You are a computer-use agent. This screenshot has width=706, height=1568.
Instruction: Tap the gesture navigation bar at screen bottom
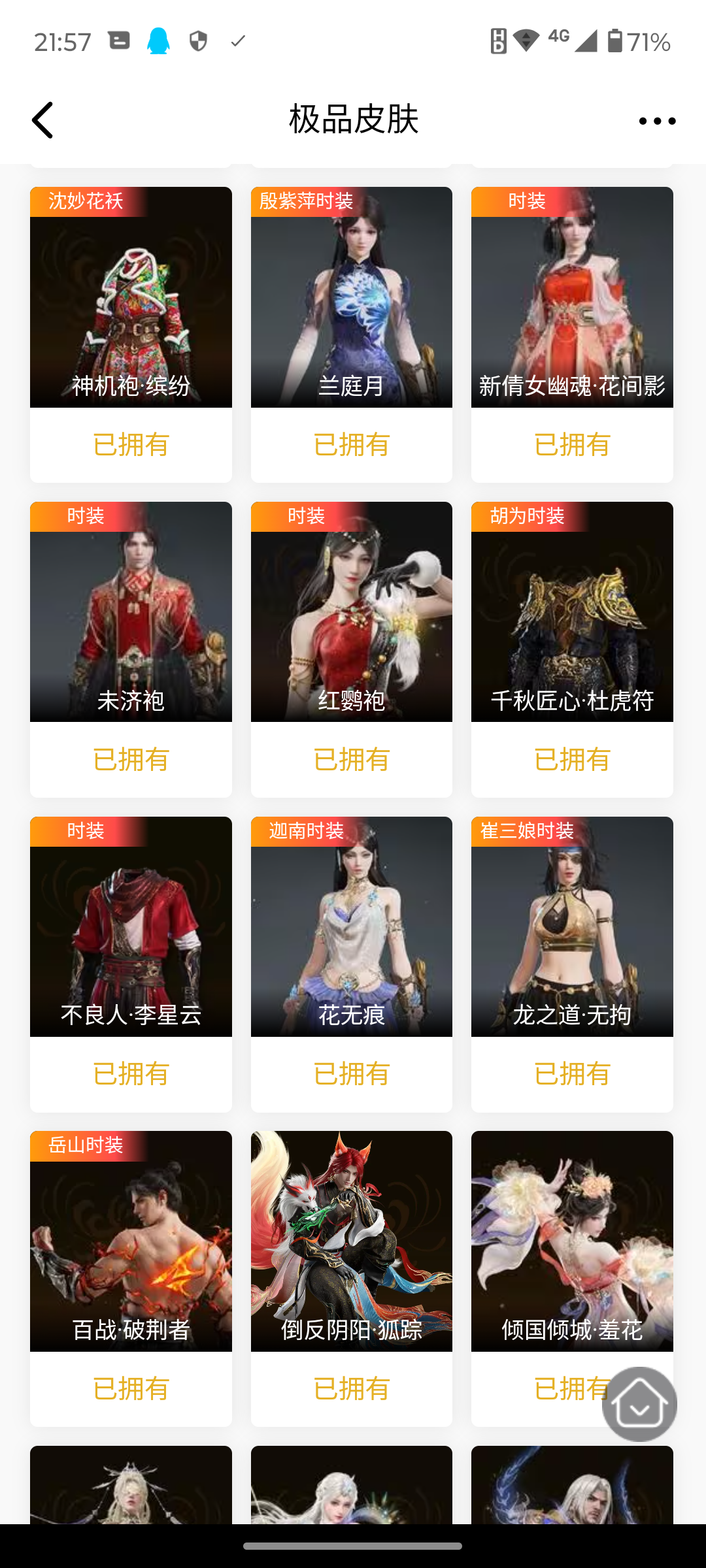tap(353, 1548)
